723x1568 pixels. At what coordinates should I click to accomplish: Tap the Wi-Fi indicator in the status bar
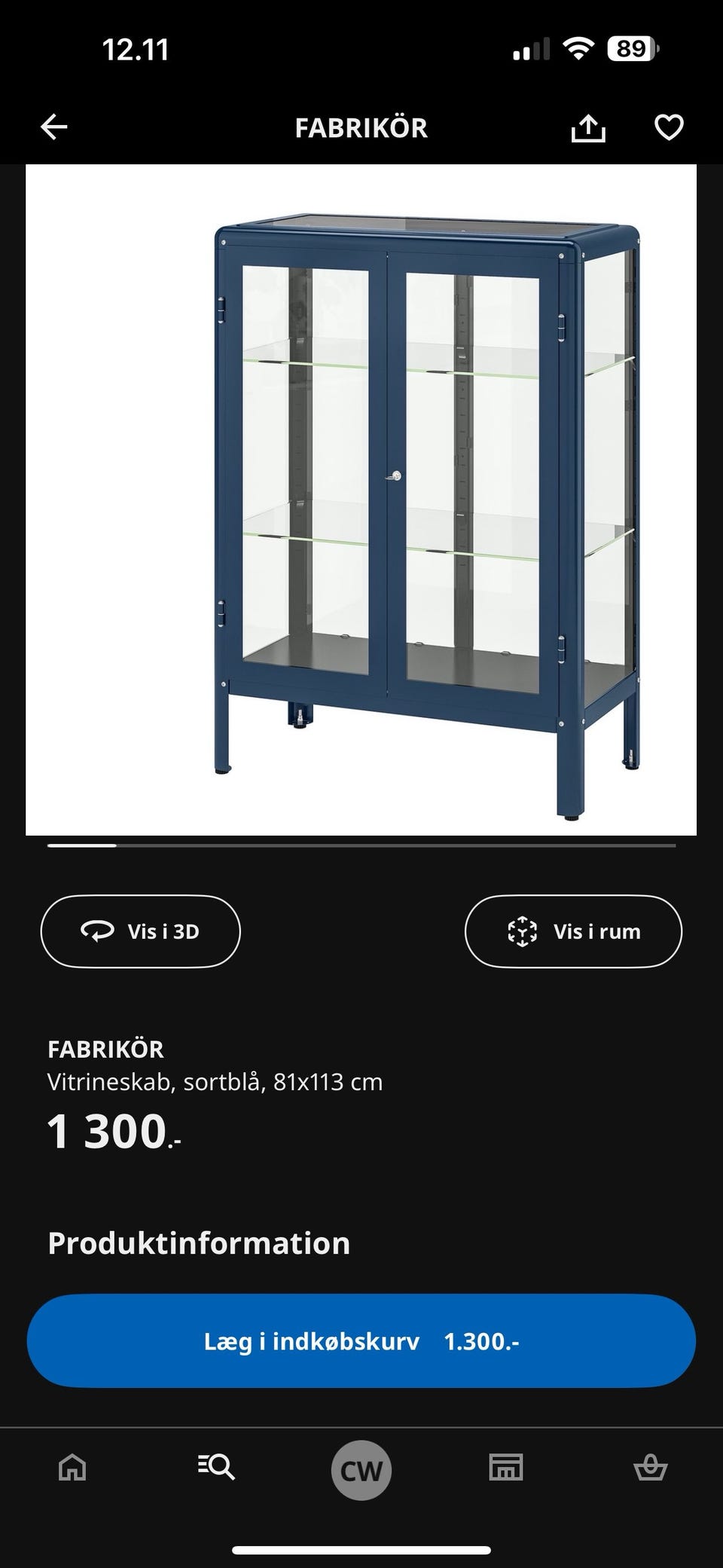point(578,47)
